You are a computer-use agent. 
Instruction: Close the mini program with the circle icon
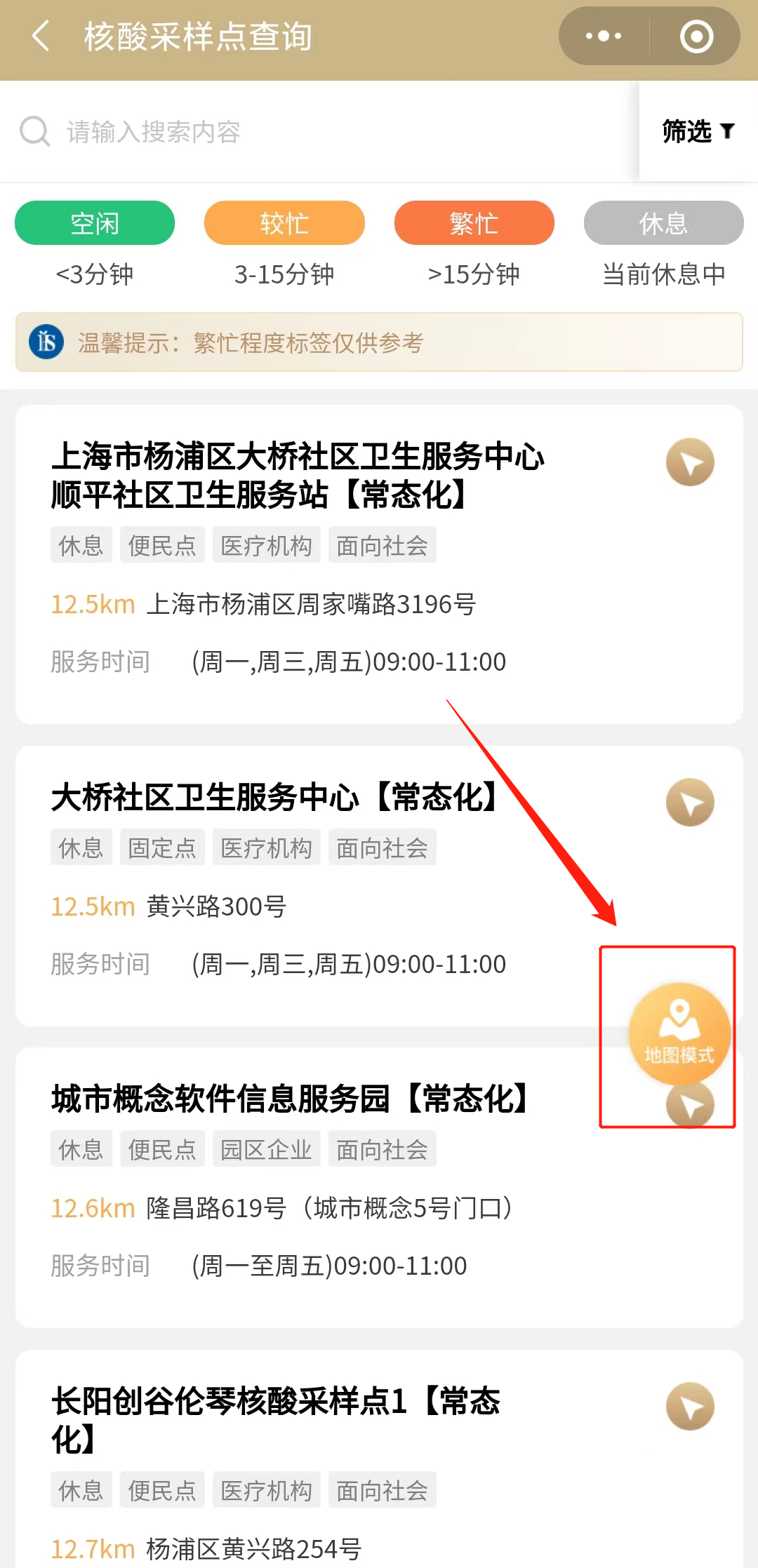696,36
